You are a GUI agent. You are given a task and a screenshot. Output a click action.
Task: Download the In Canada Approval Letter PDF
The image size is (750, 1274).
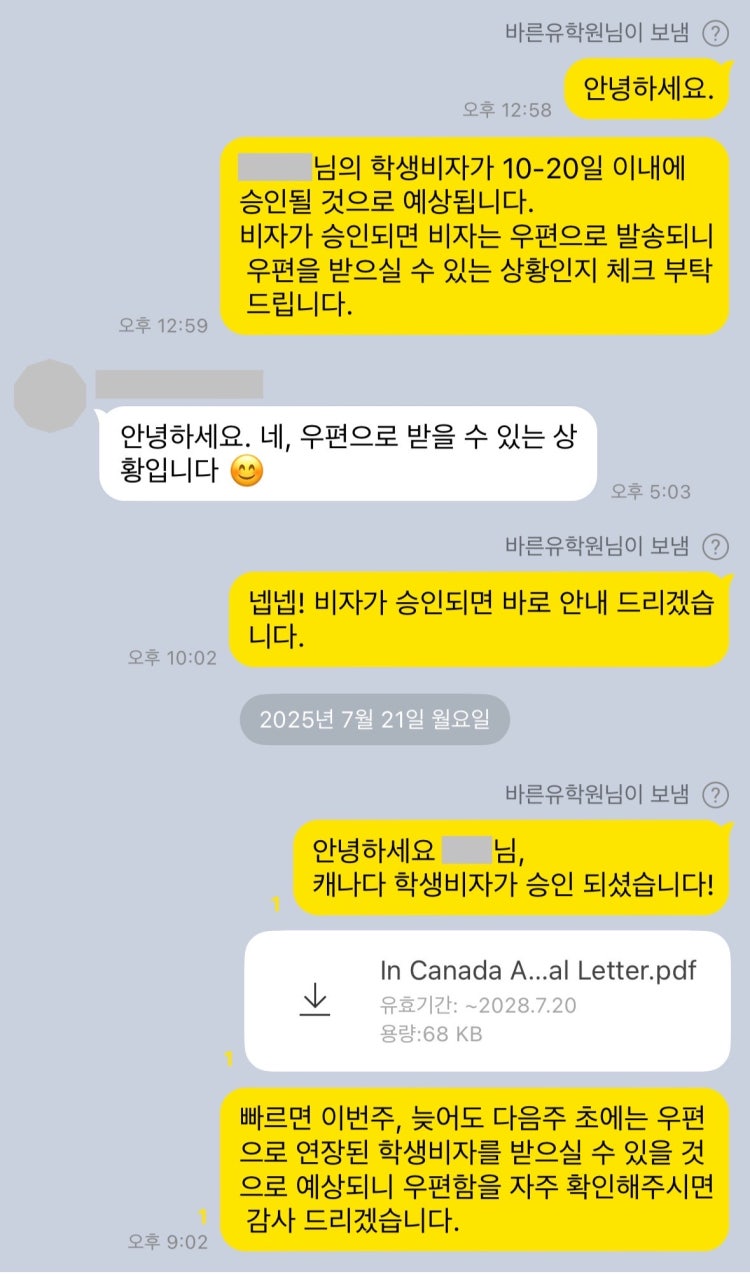pyautogui.click(x=314, y=1000)
